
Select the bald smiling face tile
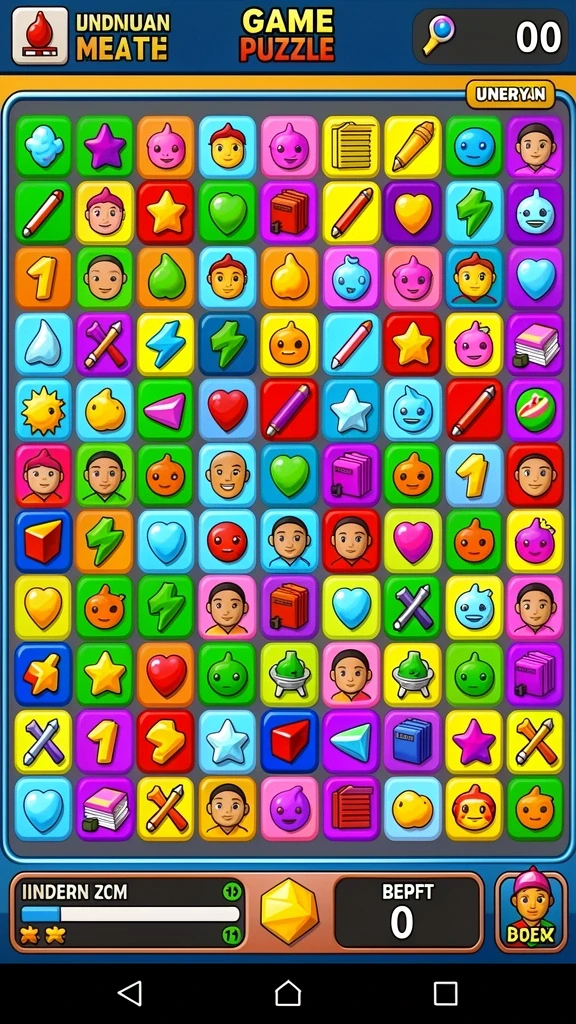click(227, 476)
